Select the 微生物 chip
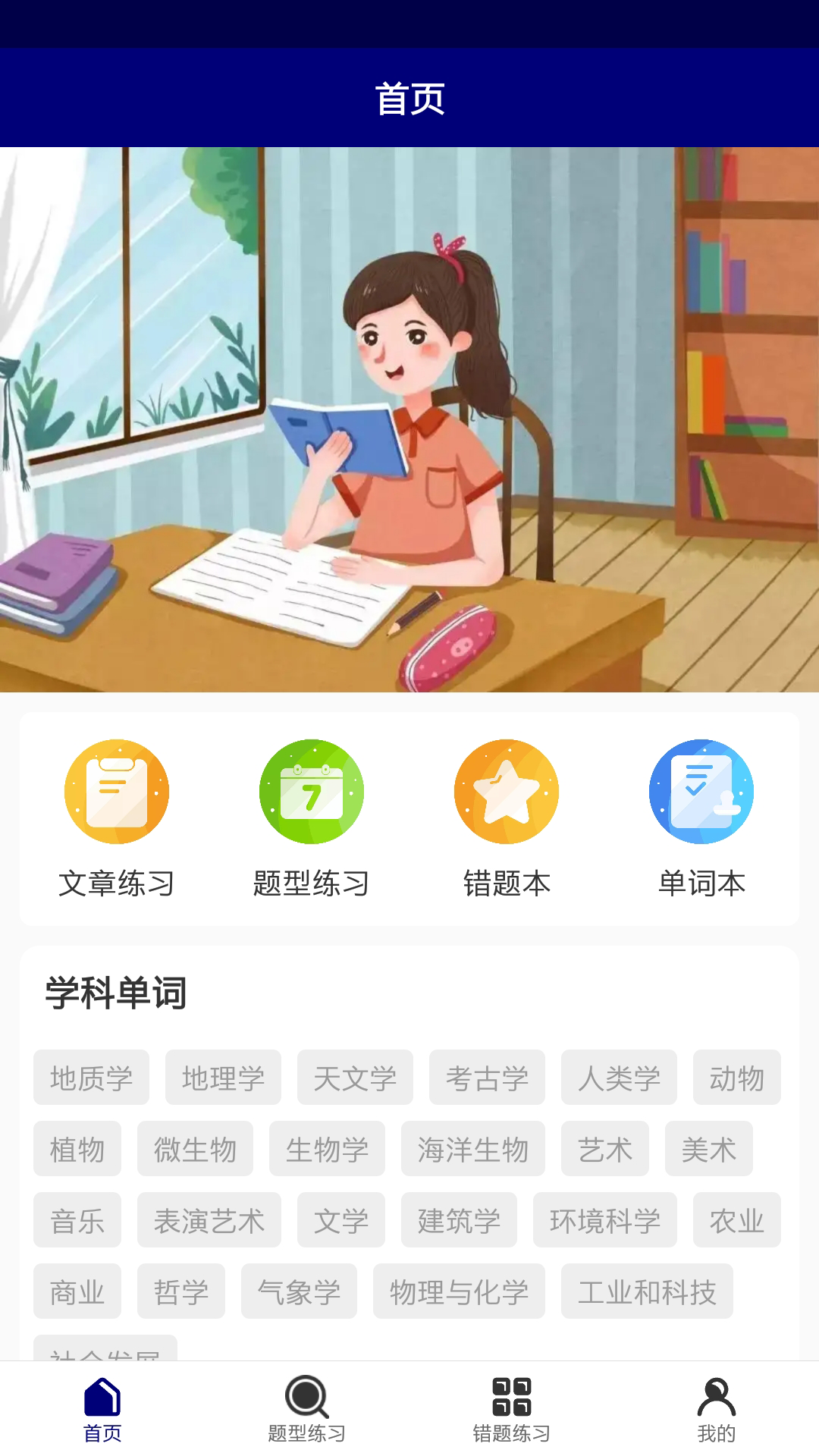 coord(195,1149)
